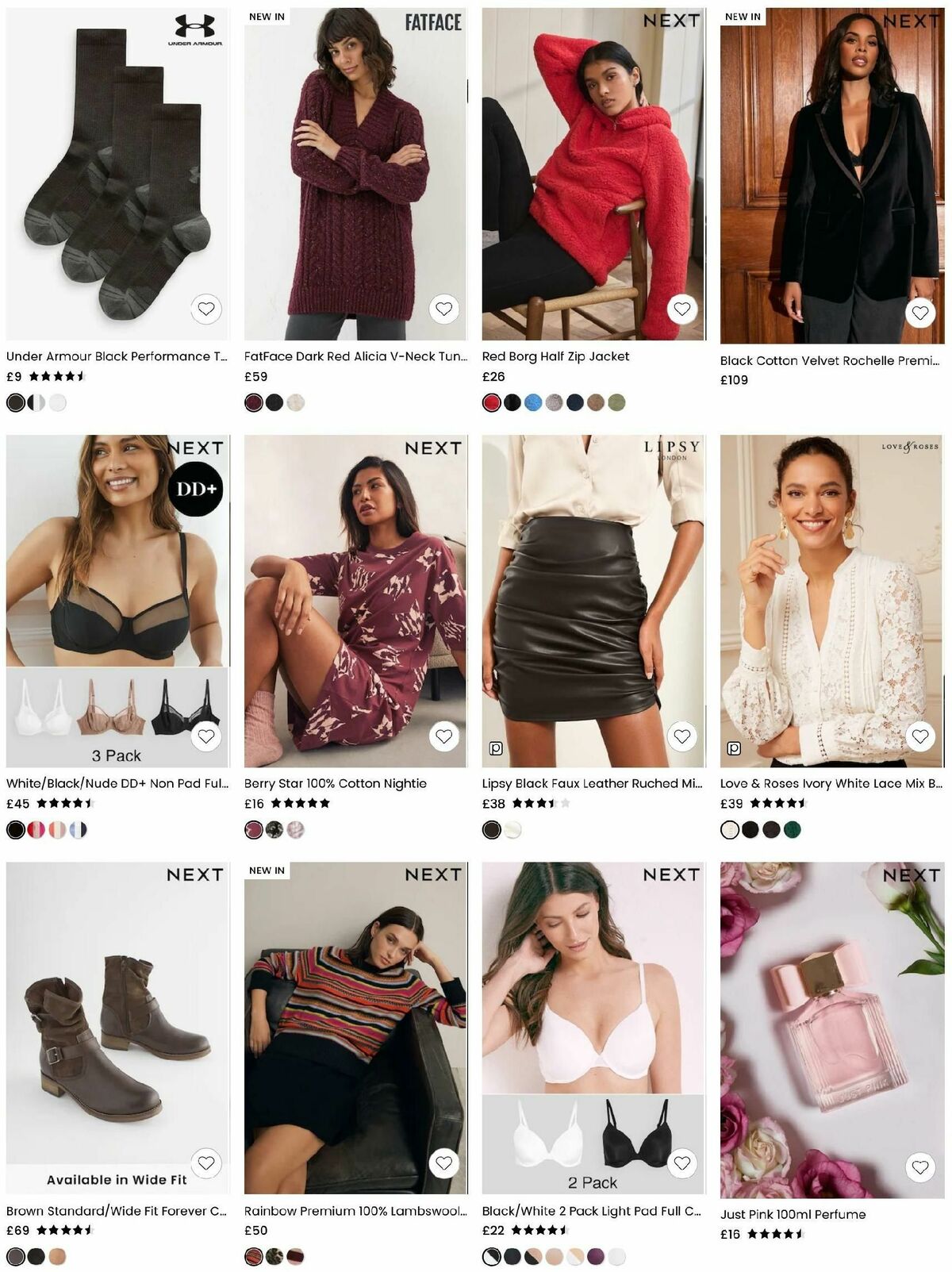The height and width of the screenshot is (1272, 952).
Task: Click the heart on the FatFace tunic
Action: point(444,309)
